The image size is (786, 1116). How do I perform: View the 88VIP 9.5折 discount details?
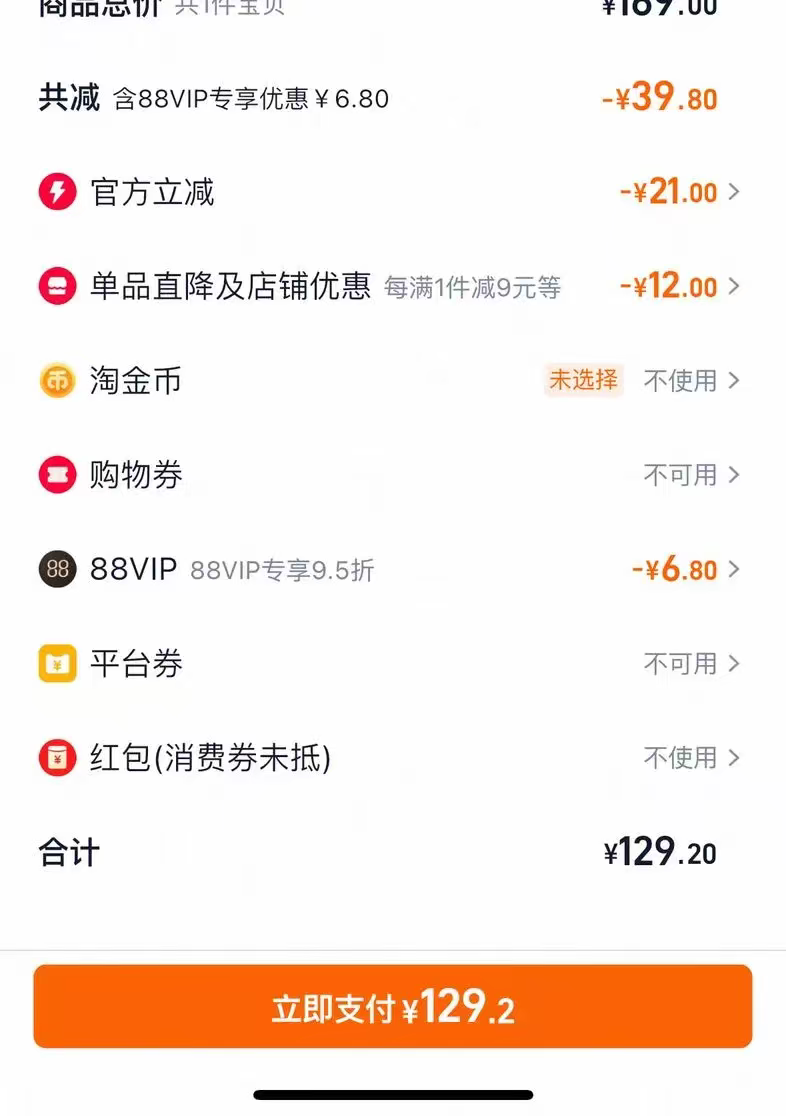[686, 570]
